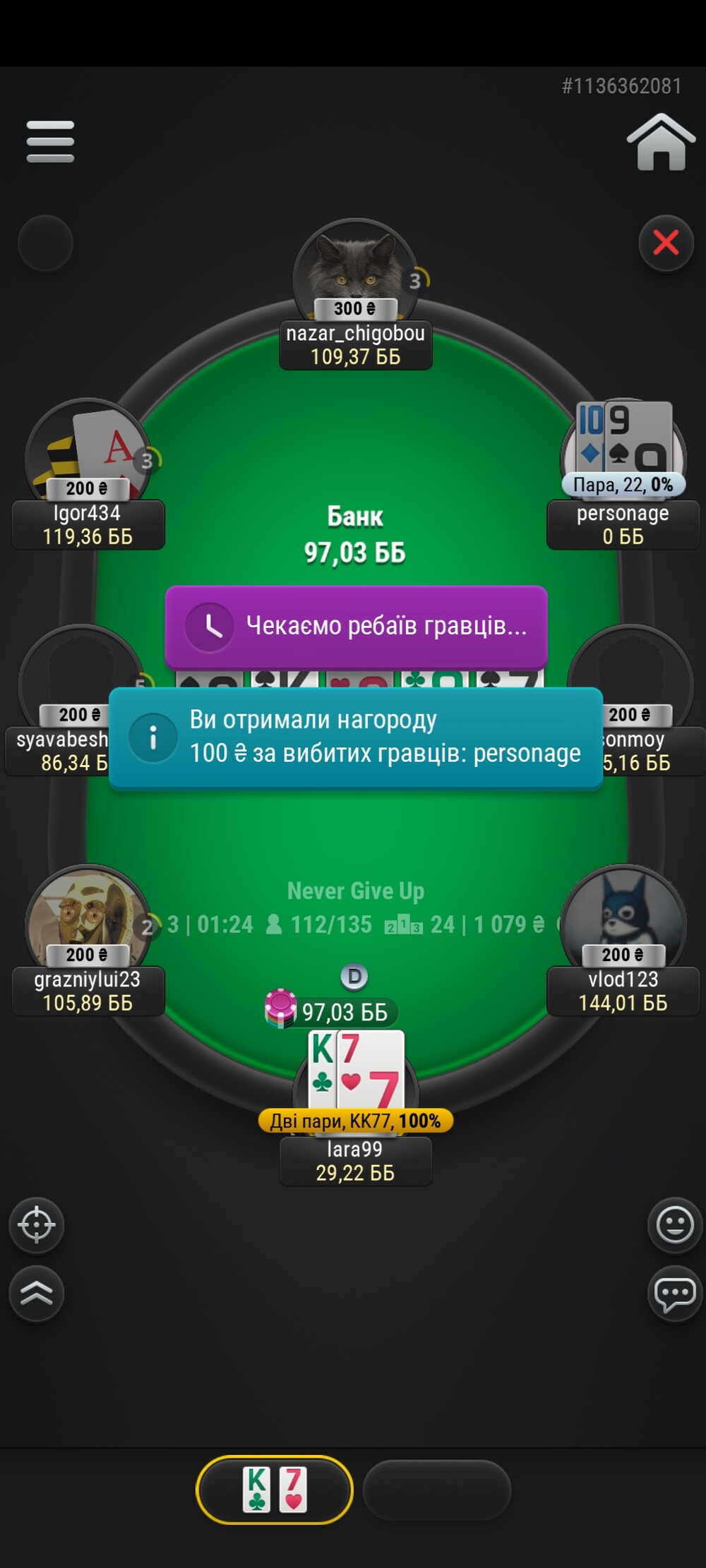Select the K♣ 7♥ table tab

click(x=275, y=1489)
